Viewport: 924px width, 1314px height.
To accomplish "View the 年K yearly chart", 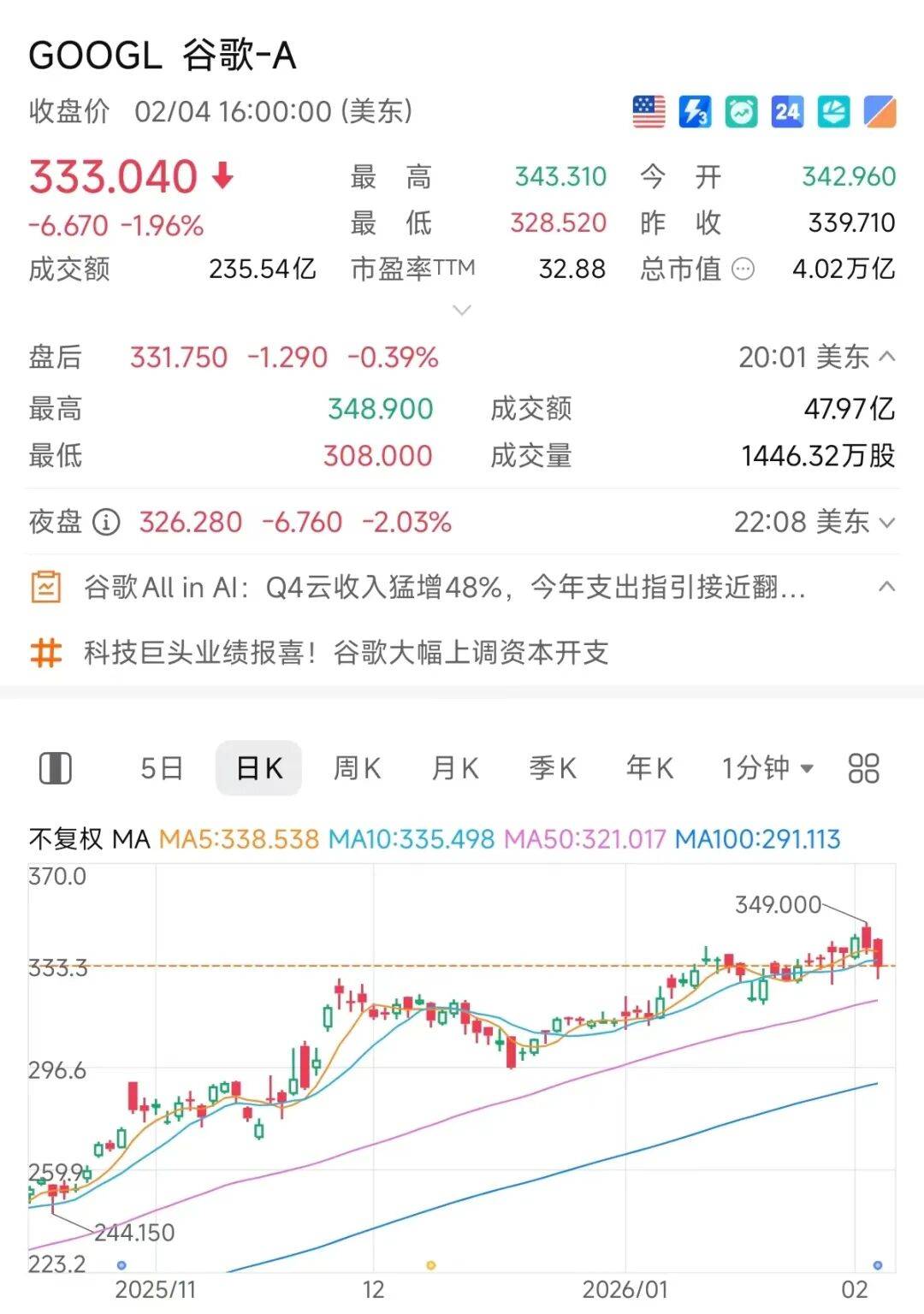I will (x=649, y=768).
